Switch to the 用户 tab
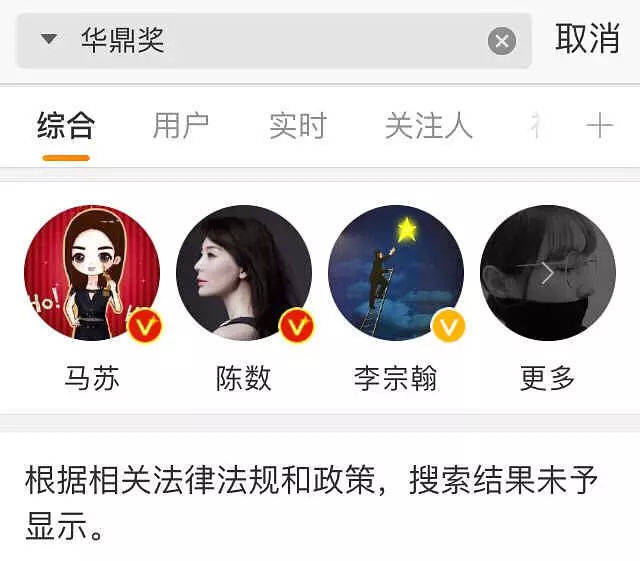Viewport: 640px width, 561px height. coord(181,126)
